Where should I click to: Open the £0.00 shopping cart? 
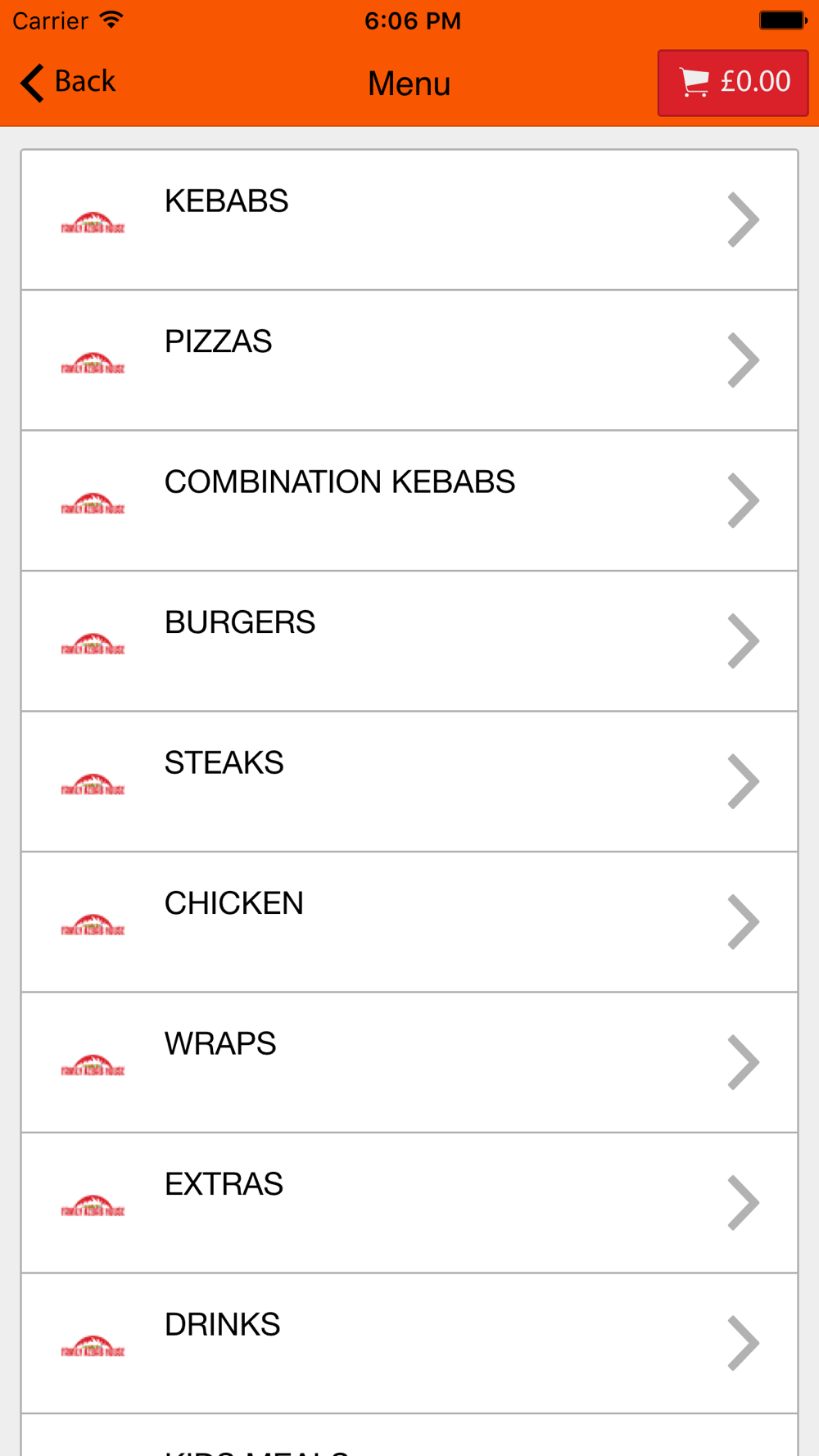(733, 83)
